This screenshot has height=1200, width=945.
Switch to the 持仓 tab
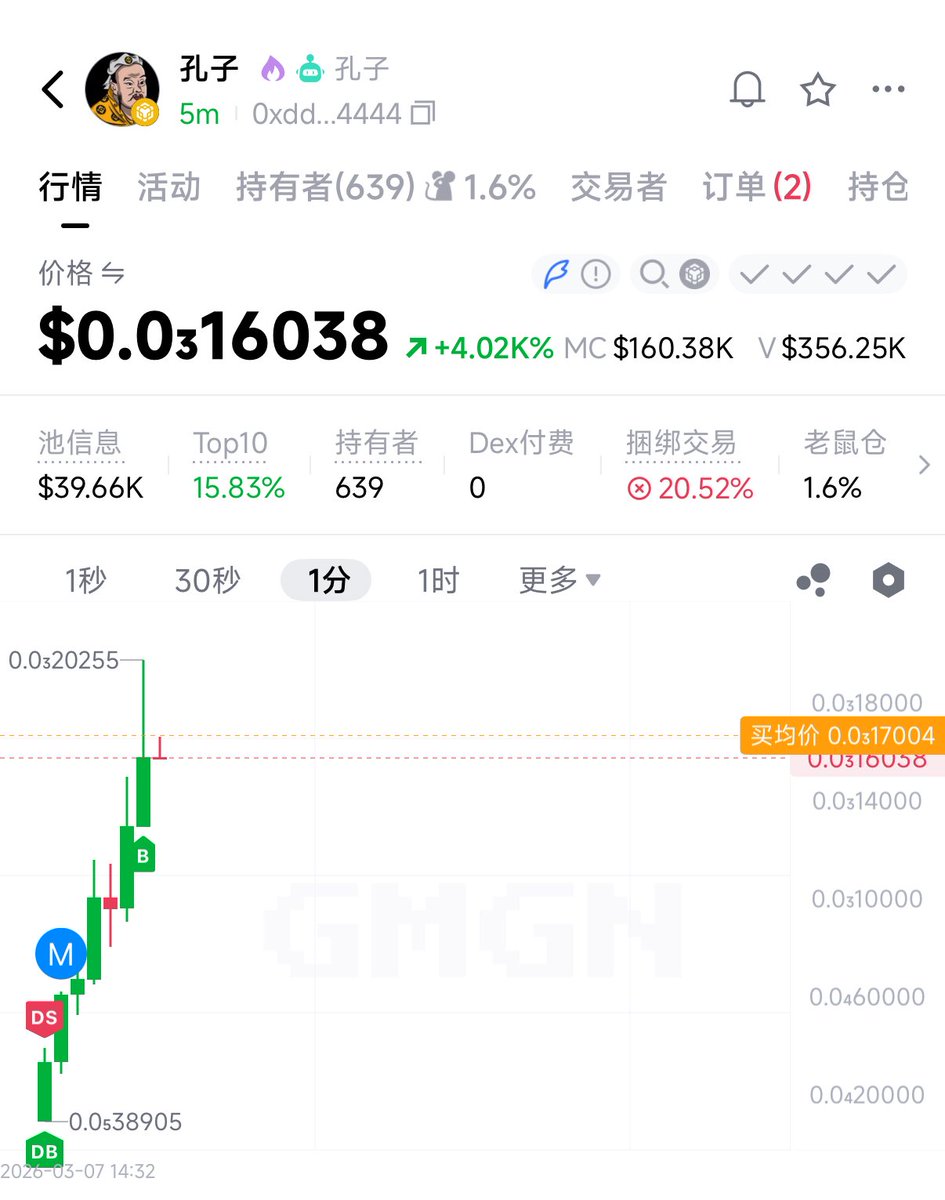click(878, 187)
